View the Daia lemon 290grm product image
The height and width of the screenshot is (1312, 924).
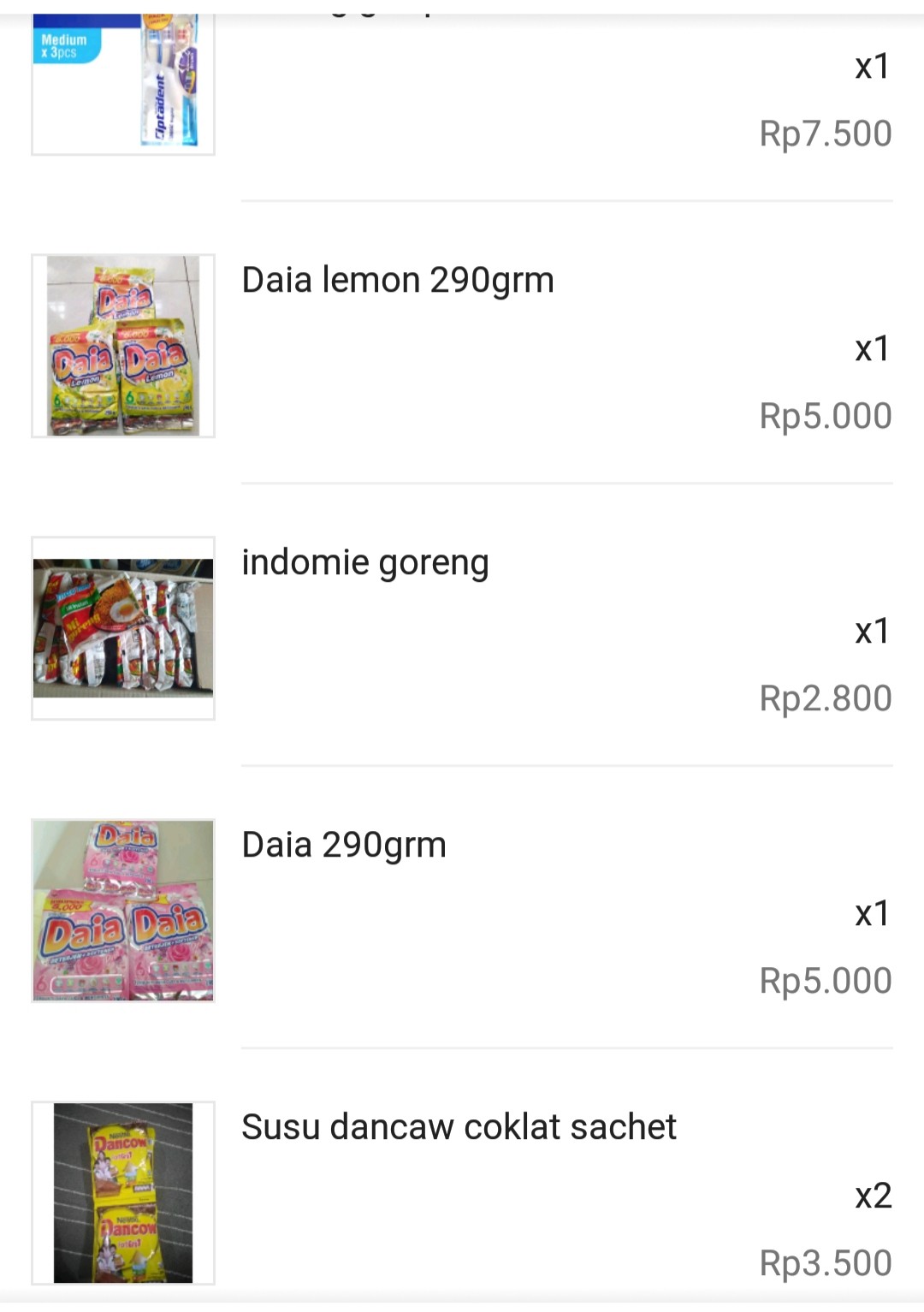click(122, 347)
